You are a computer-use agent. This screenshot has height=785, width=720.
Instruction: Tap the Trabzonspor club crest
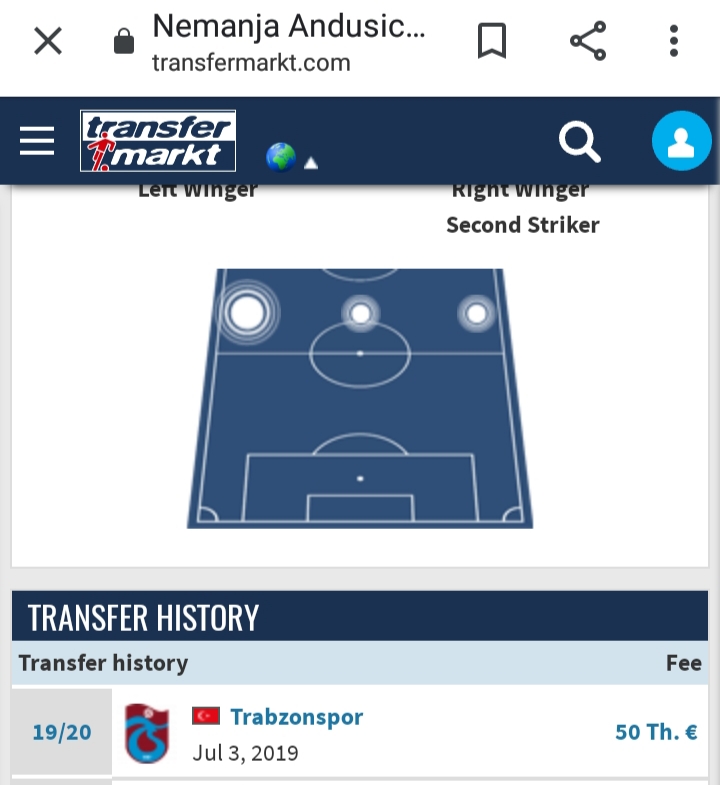[x=147, y=733]
